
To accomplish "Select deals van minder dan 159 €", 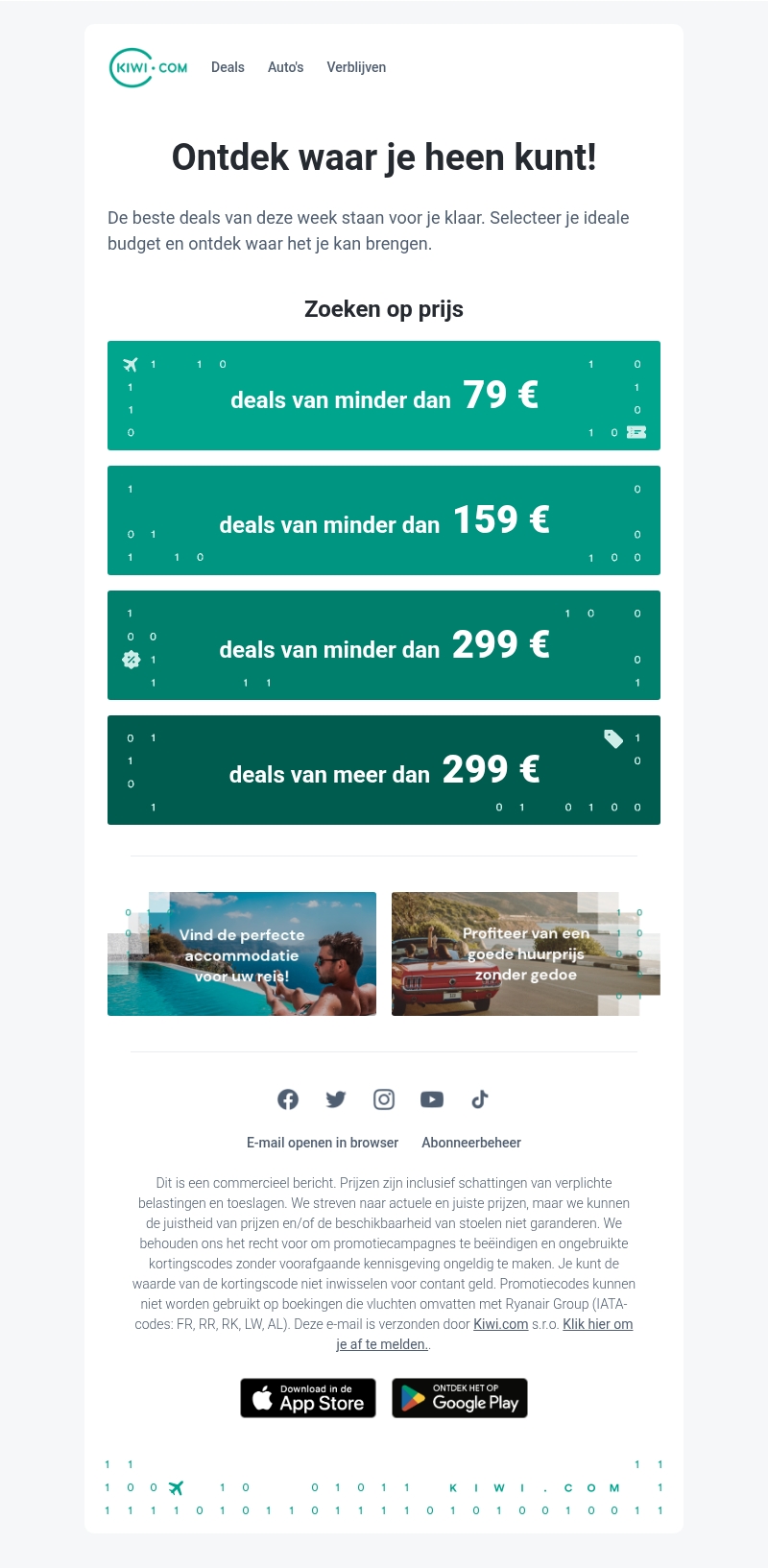I will (x=384, y=520).
